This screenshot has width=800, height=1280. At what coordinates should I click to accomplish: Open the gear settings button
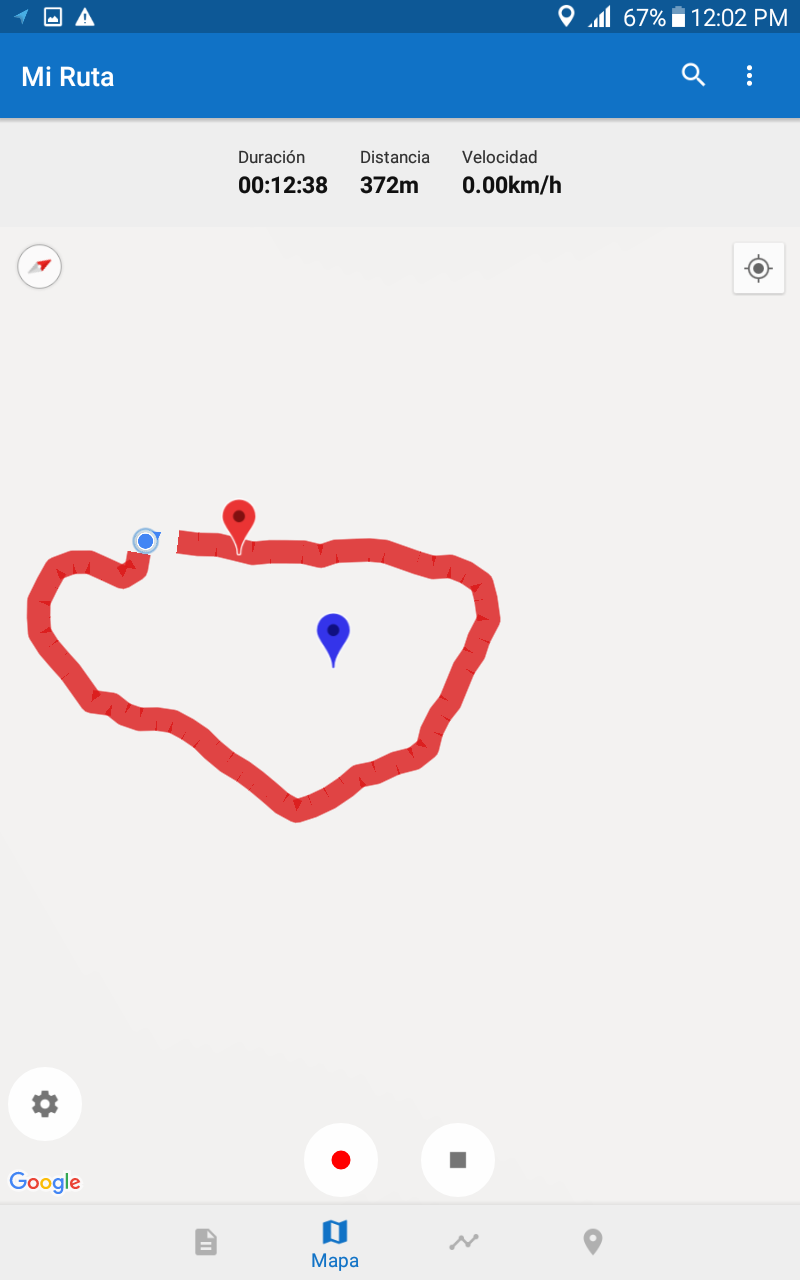click(45, 1104)
